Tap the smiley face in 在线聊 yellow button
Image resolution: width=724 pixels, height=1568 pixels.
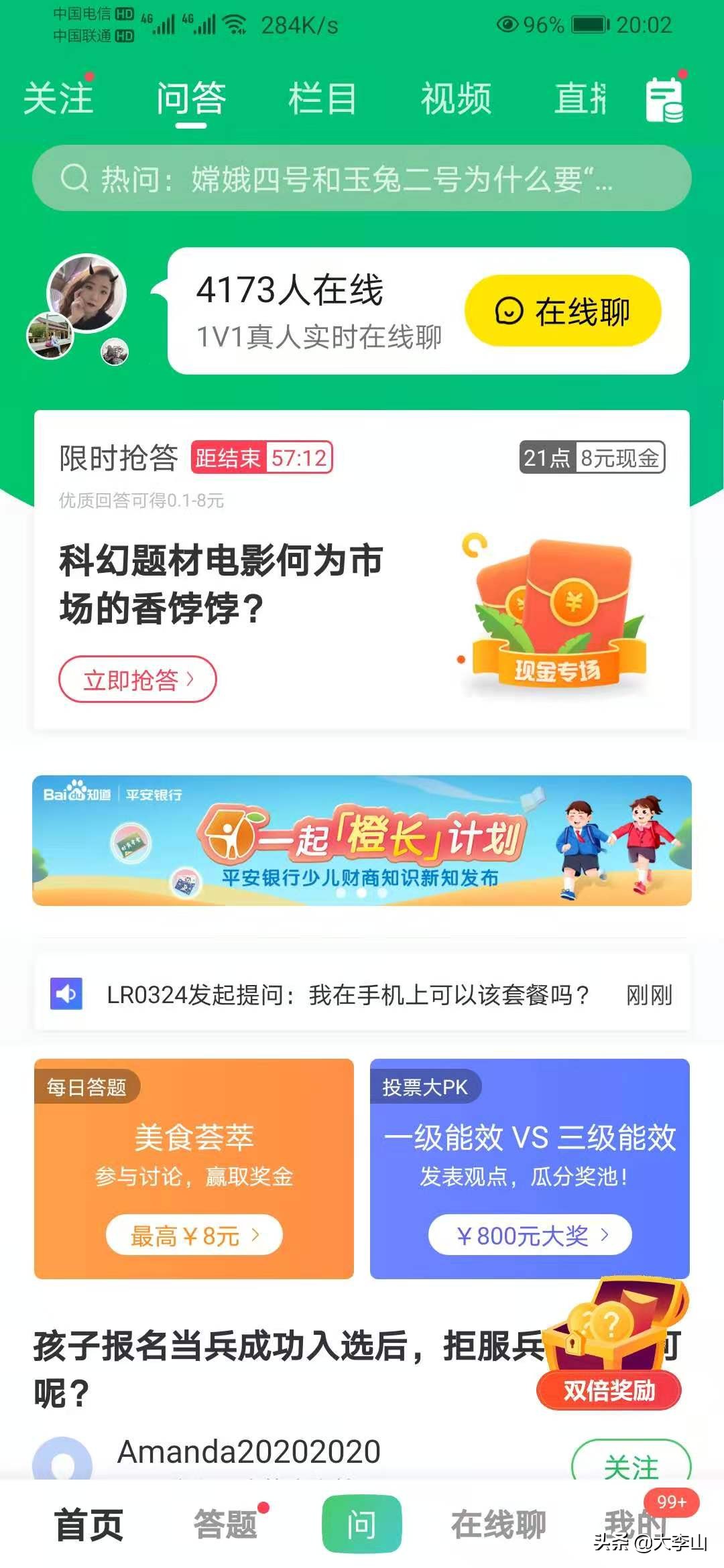[x=509, y=312]
